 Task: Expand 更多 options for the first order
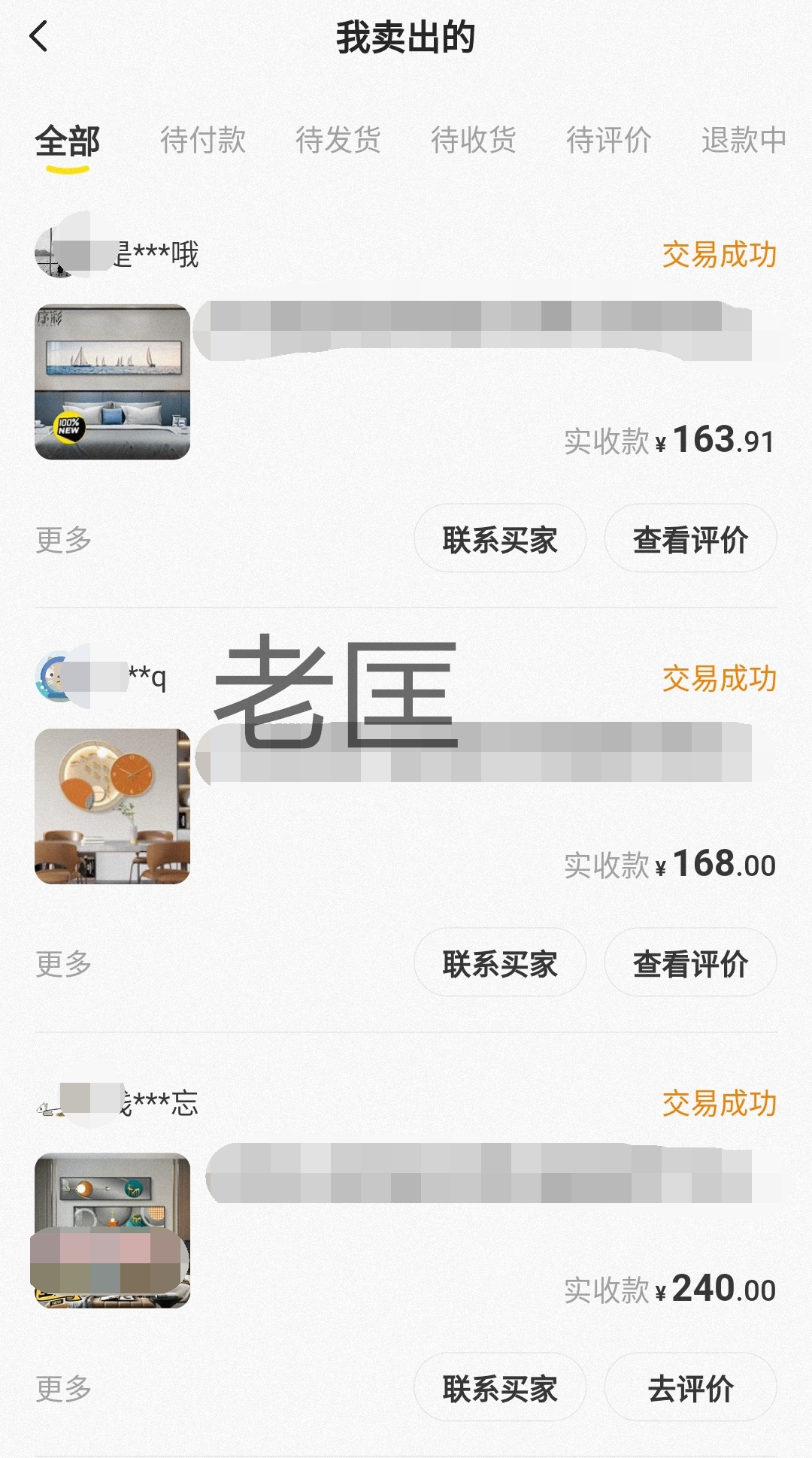(64, 538)
